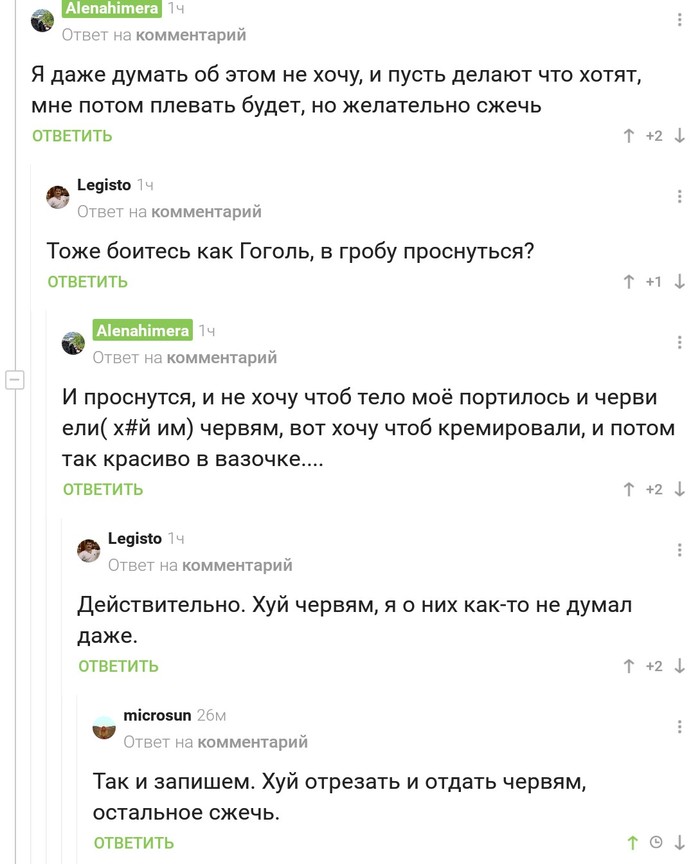Image resolution: width=700 pixels, height=864 pixels.
Task: Upvote microsun's comment
Action: pos(632,843)
